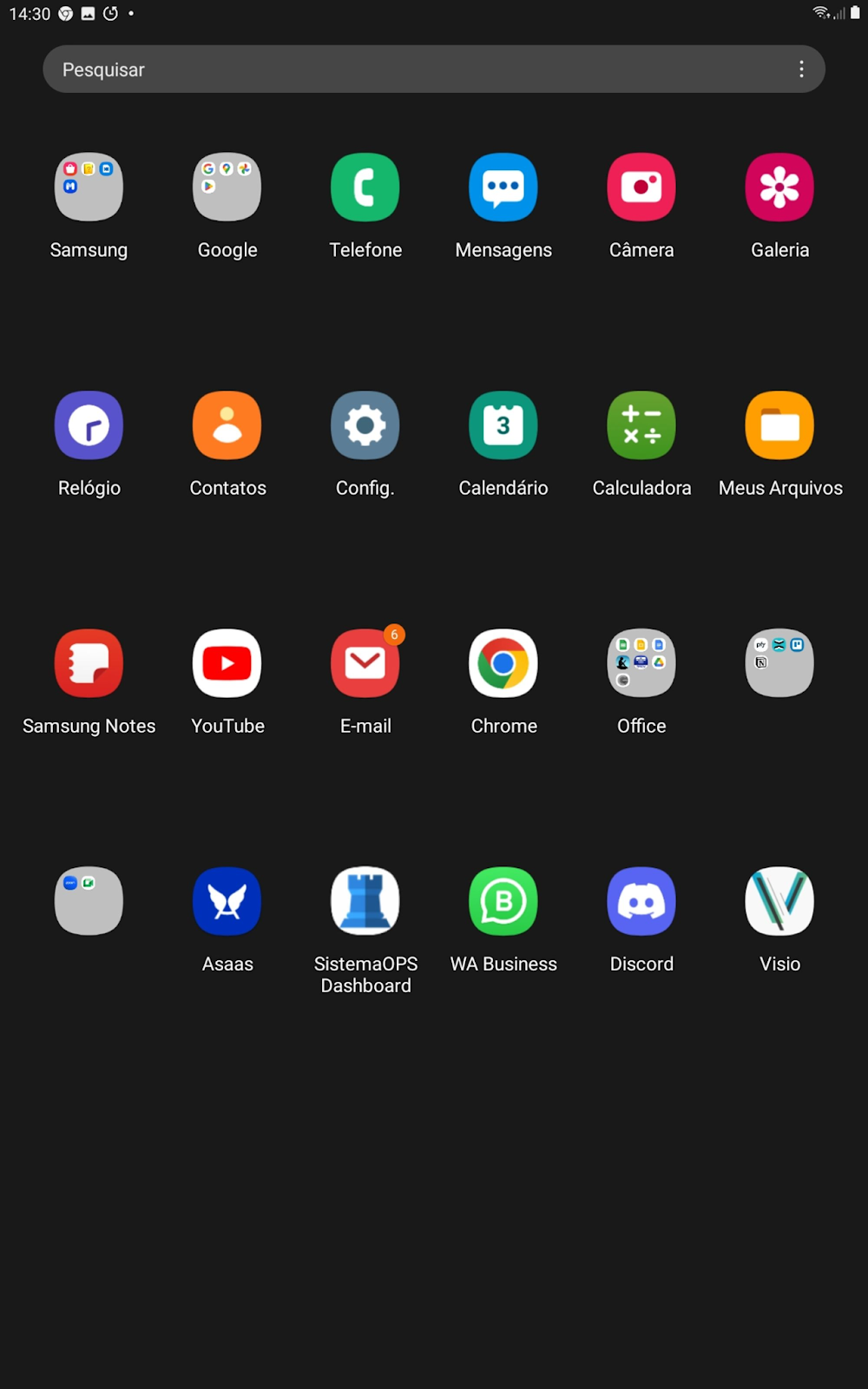The width and height of the screenshot is (868, 1389).
Task: Open the YouTube app
Action: [x=227, y=663]
